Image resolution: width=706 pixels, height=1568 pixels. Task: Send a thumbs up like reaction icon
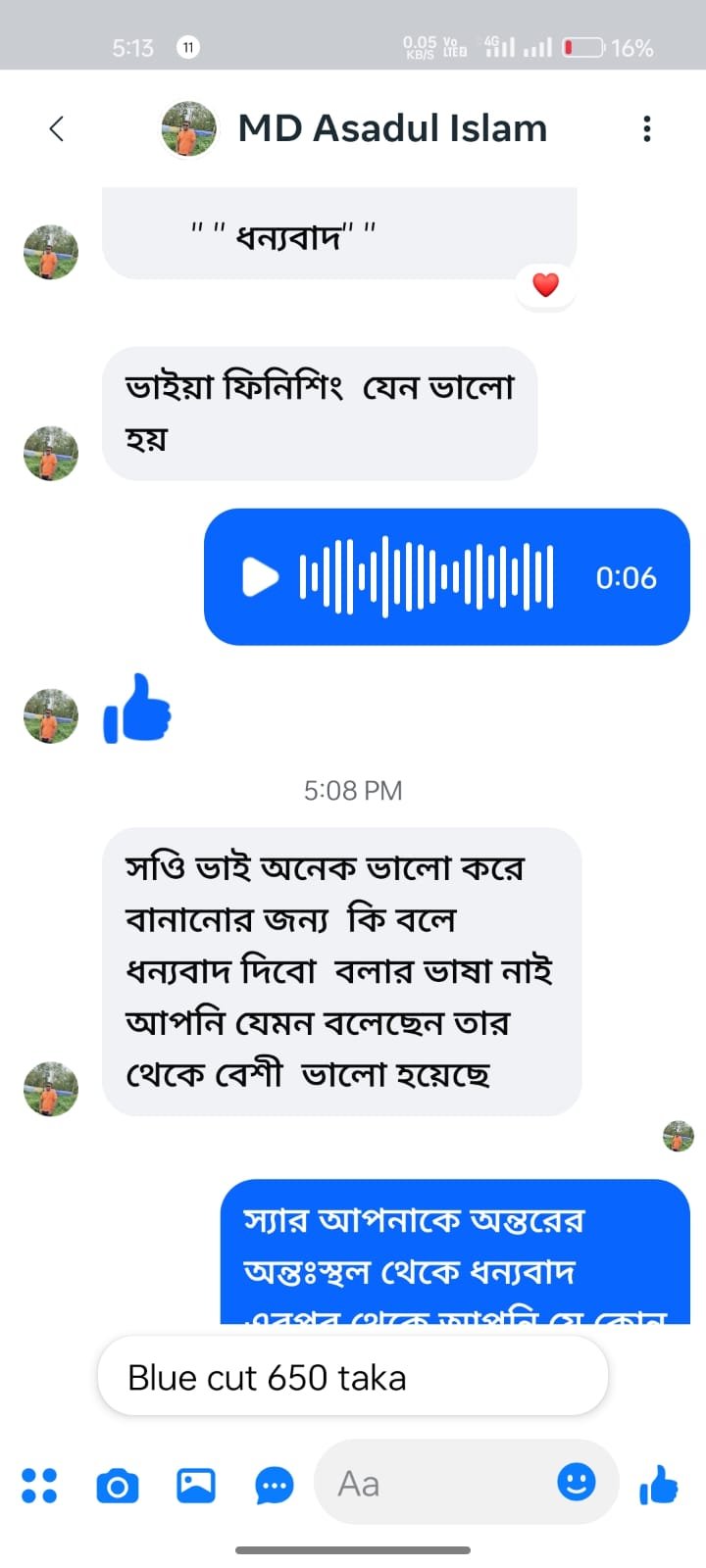click(660, 1484)
